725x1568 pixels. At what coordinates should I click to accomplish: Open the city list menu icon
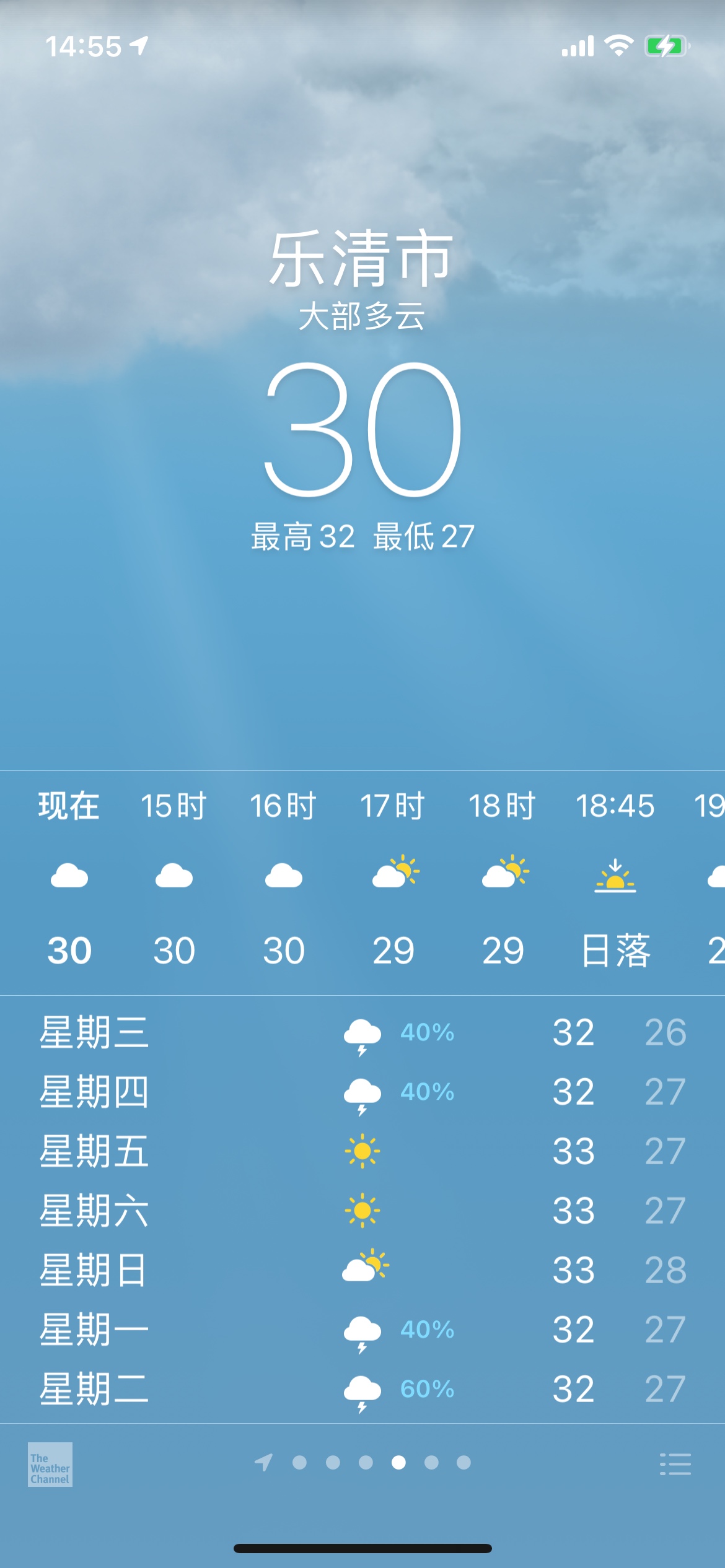(x=675, y=1464)
